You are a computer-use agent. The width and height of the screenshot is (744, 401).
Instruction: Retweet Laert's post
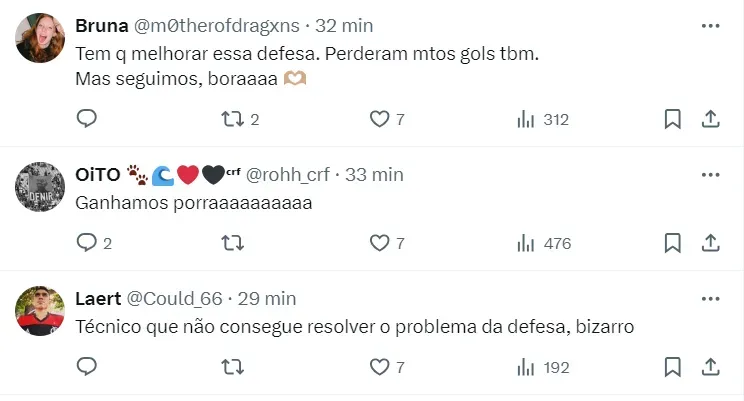click(232, 367)
